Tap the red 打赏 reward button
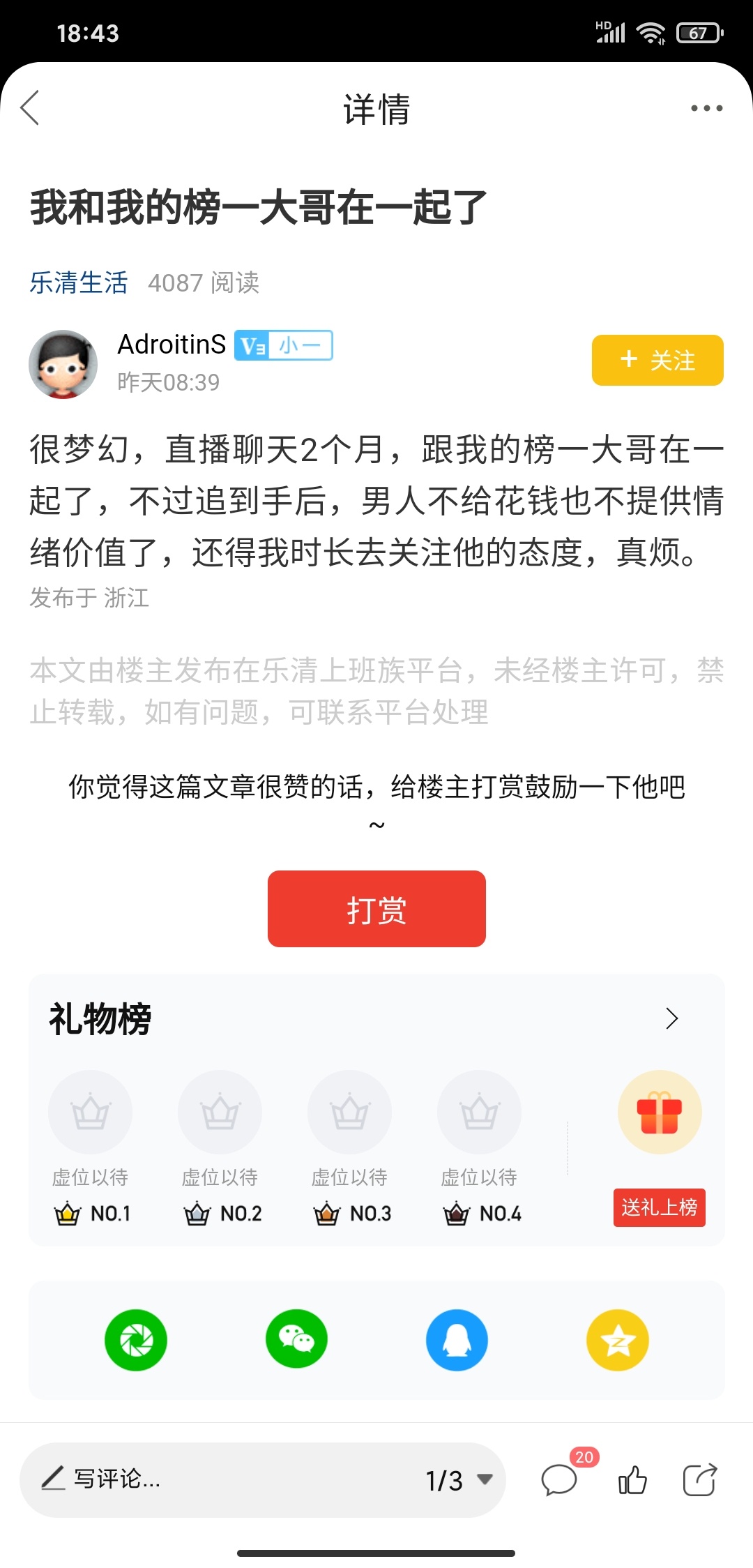753x1568 pixels. coord(376,909)
